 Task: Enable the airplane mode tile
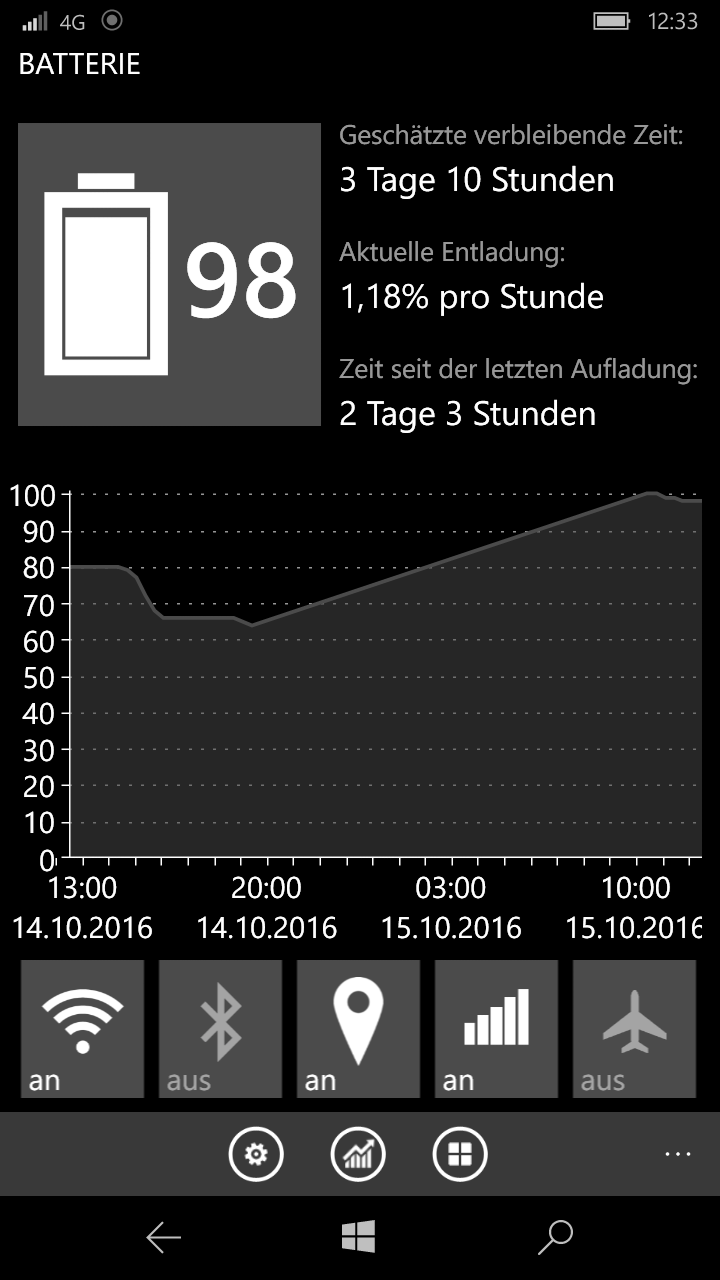coord(634,1029)
